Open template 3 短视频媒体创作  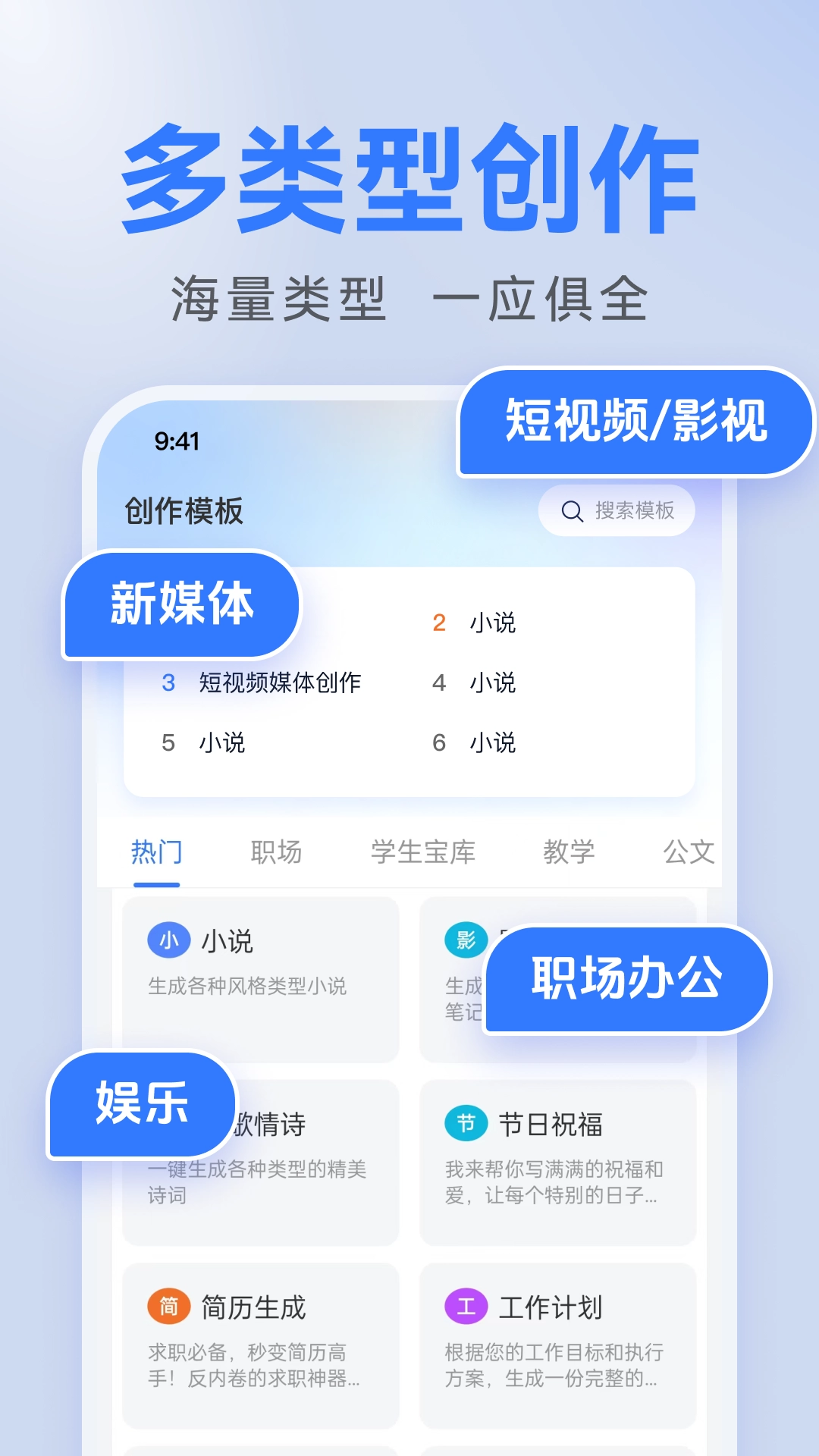coord(279,682)
